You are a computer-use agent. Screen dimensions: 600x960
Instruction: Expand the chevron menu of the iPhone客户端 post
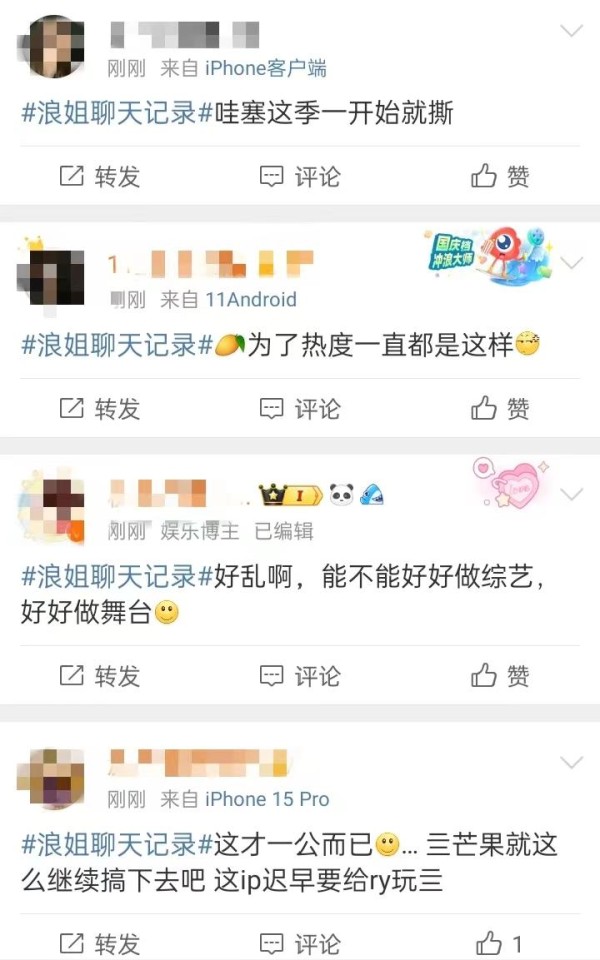571,31
